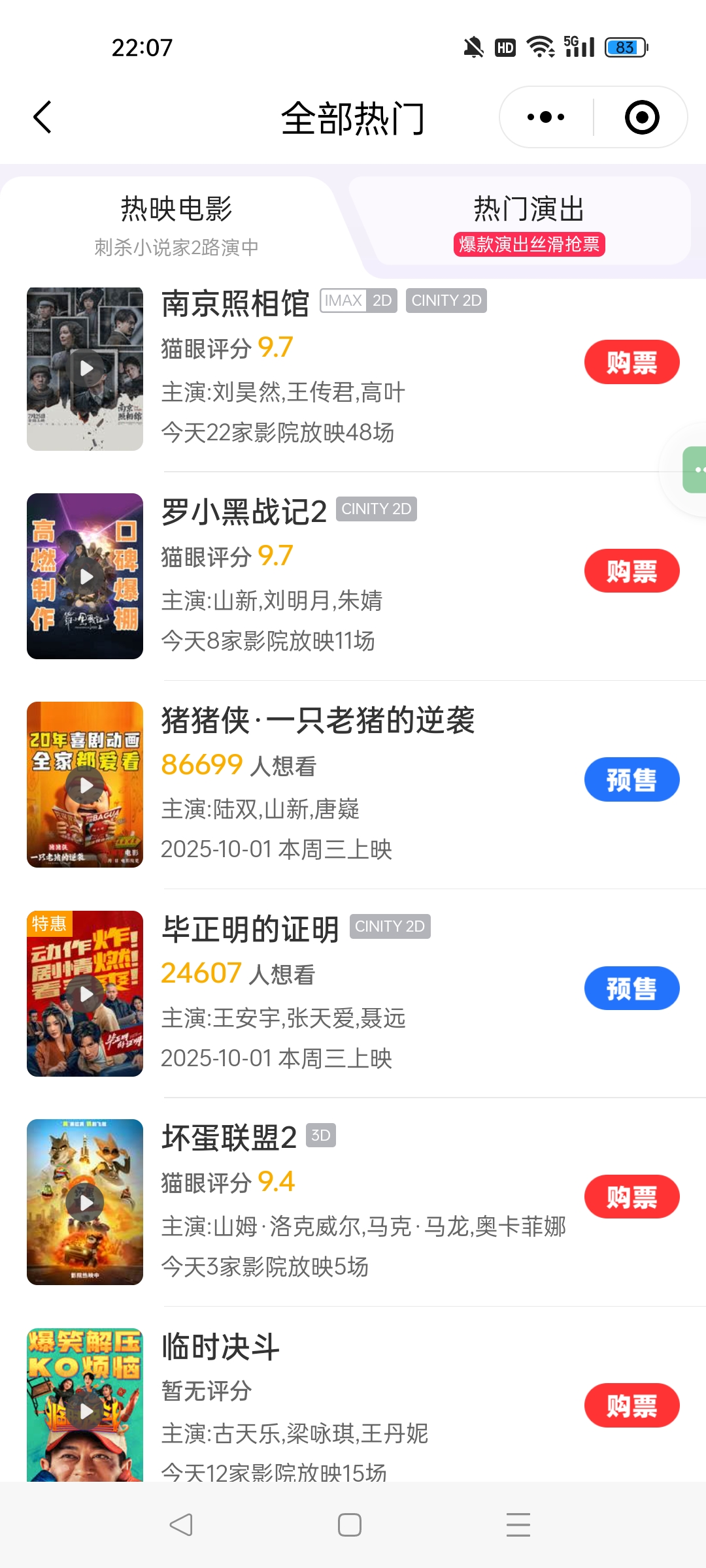706x1568 pixels.
Task: Tap 预售 for 毕正明的证明
Action: (631, 988)
